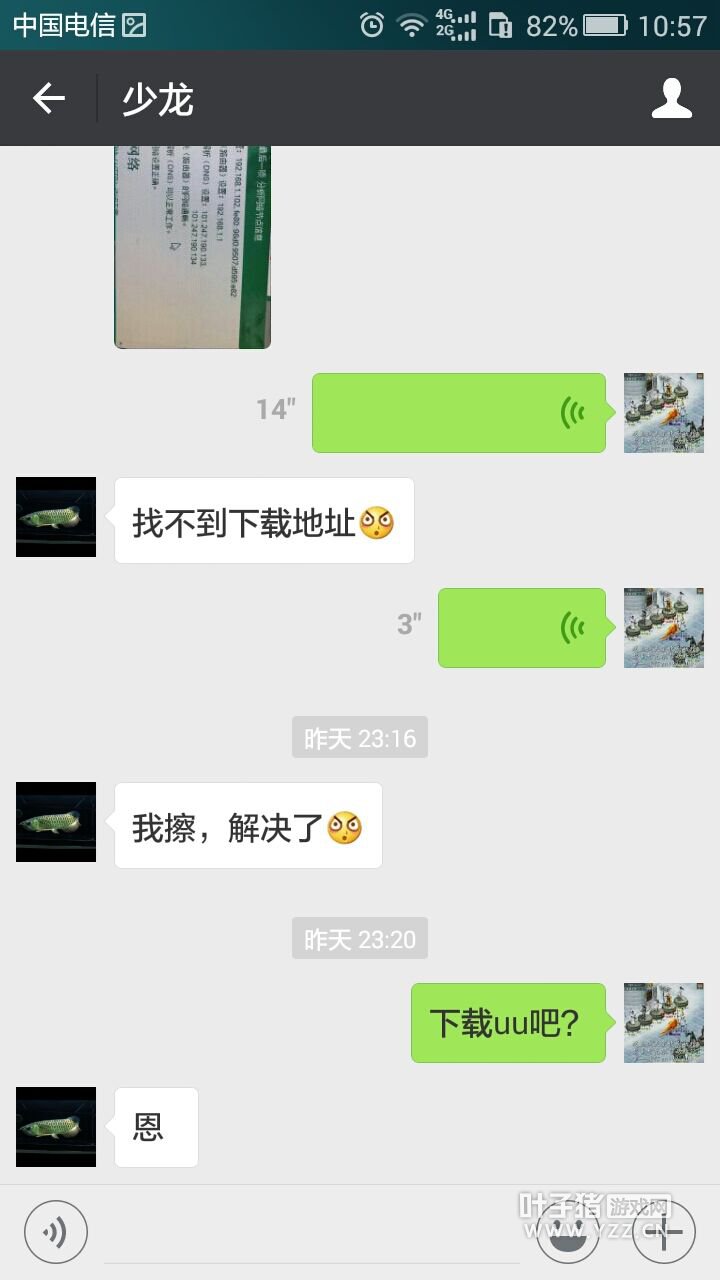Screen dimensions: 720x1280
Task: Open 少龙's avatar beside 找不到下载地址
Action: (56, 517)
